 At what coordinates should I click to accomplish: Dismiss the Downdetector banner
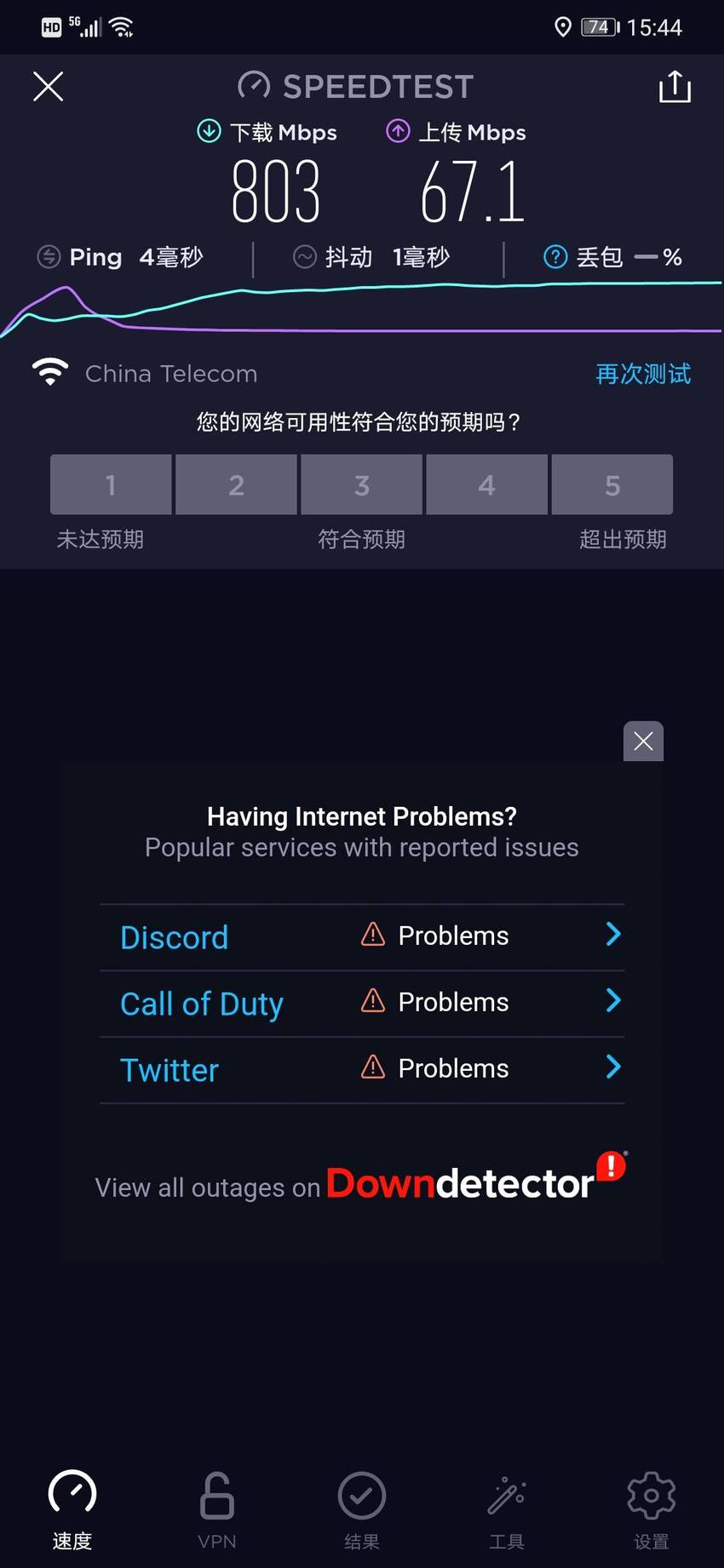(643, 741)
